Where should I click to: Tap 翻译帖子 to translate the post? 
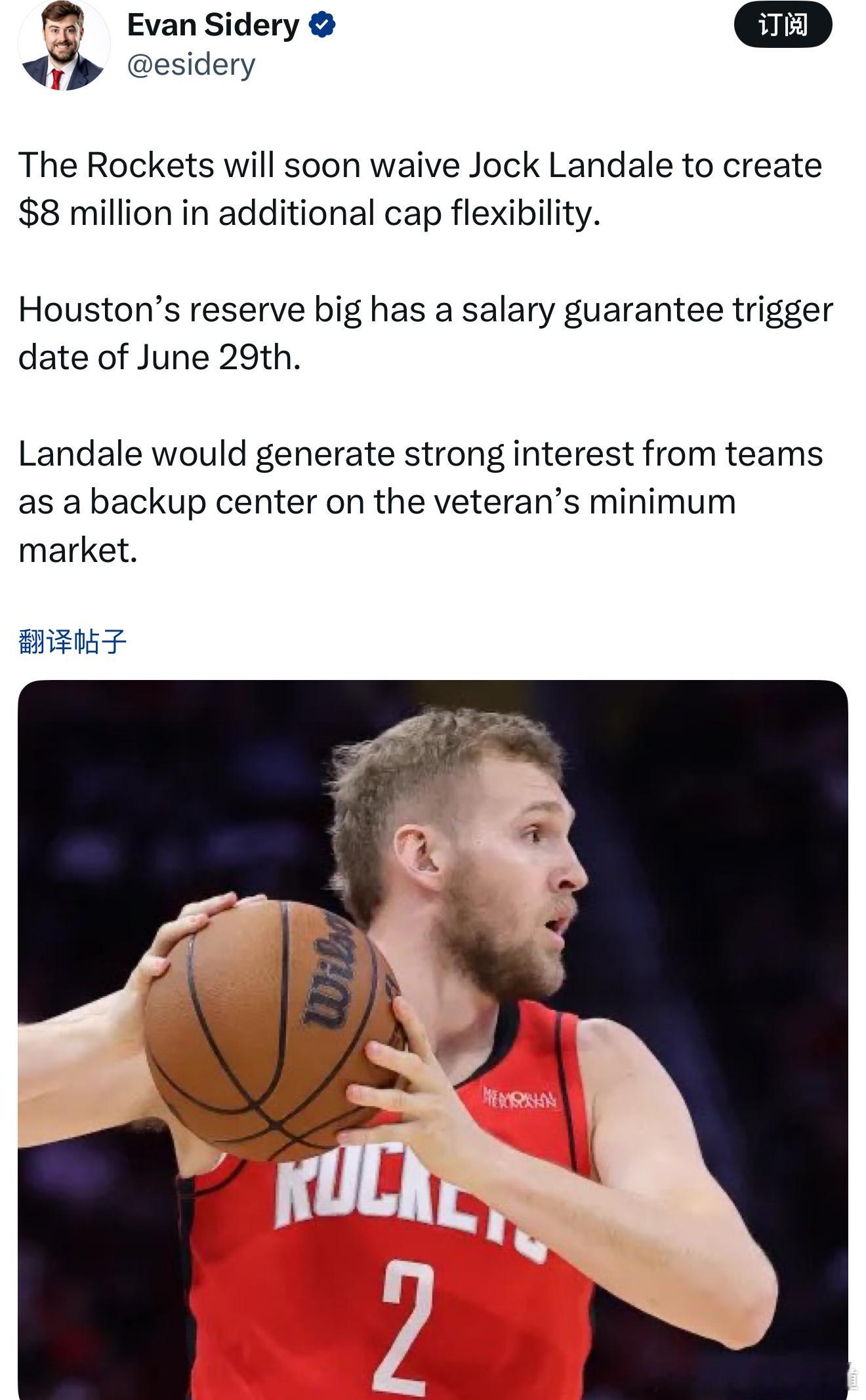[72, 641]
